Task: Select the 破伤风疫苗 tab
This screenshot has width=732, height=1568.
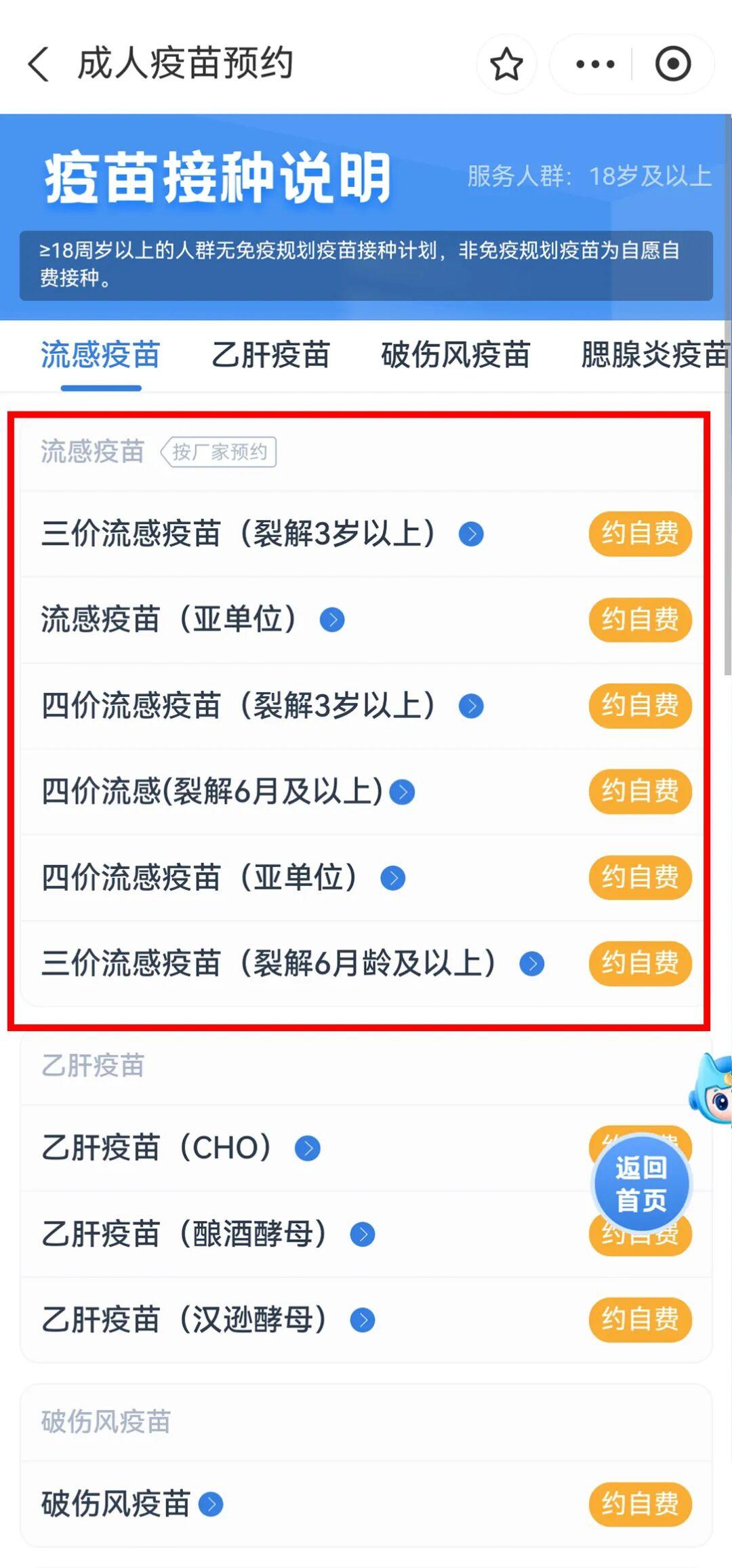Action: tap(455, 355)
